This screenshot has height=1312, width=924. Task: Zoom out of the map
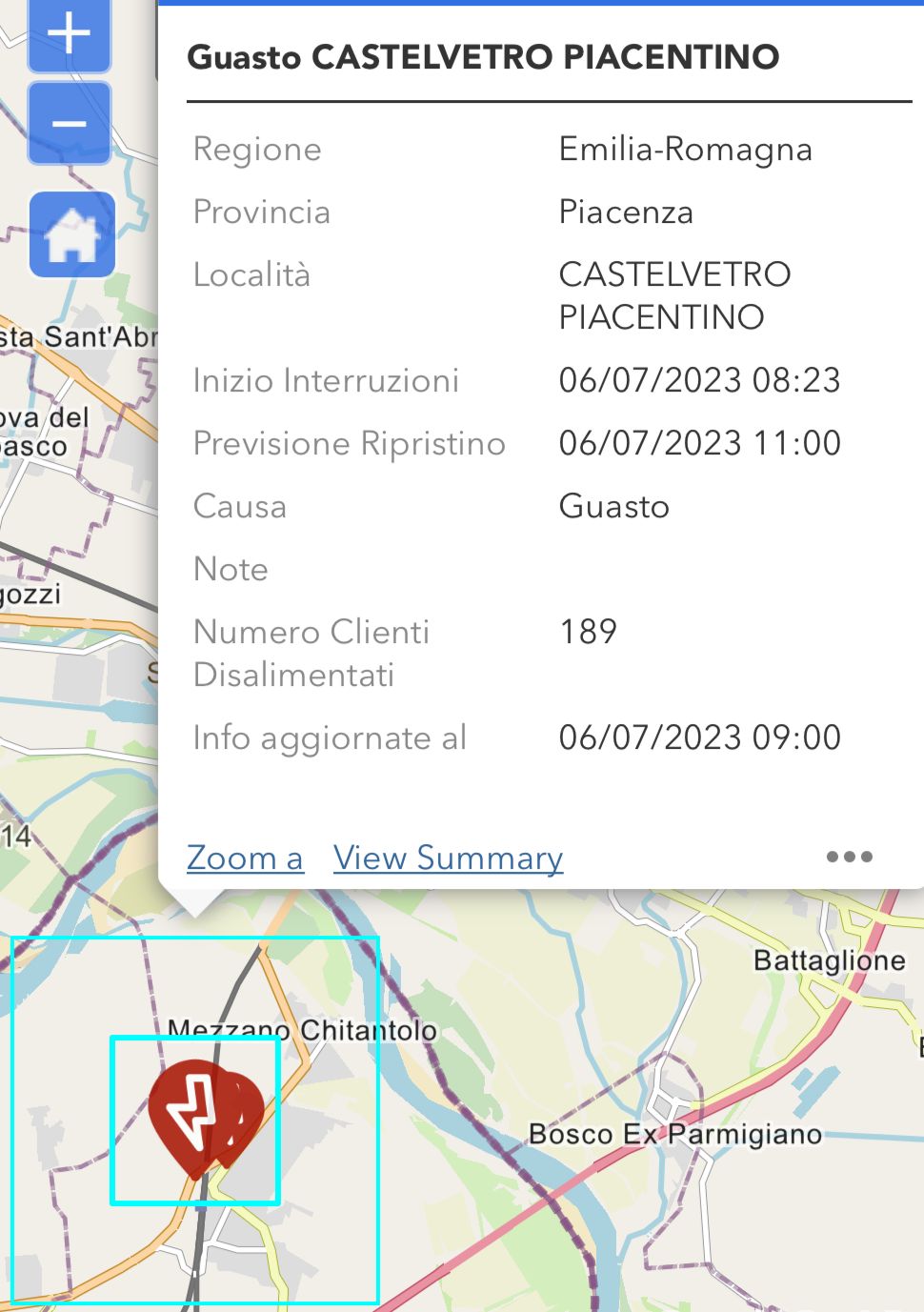pyautogui.click(x=69, y=124)
